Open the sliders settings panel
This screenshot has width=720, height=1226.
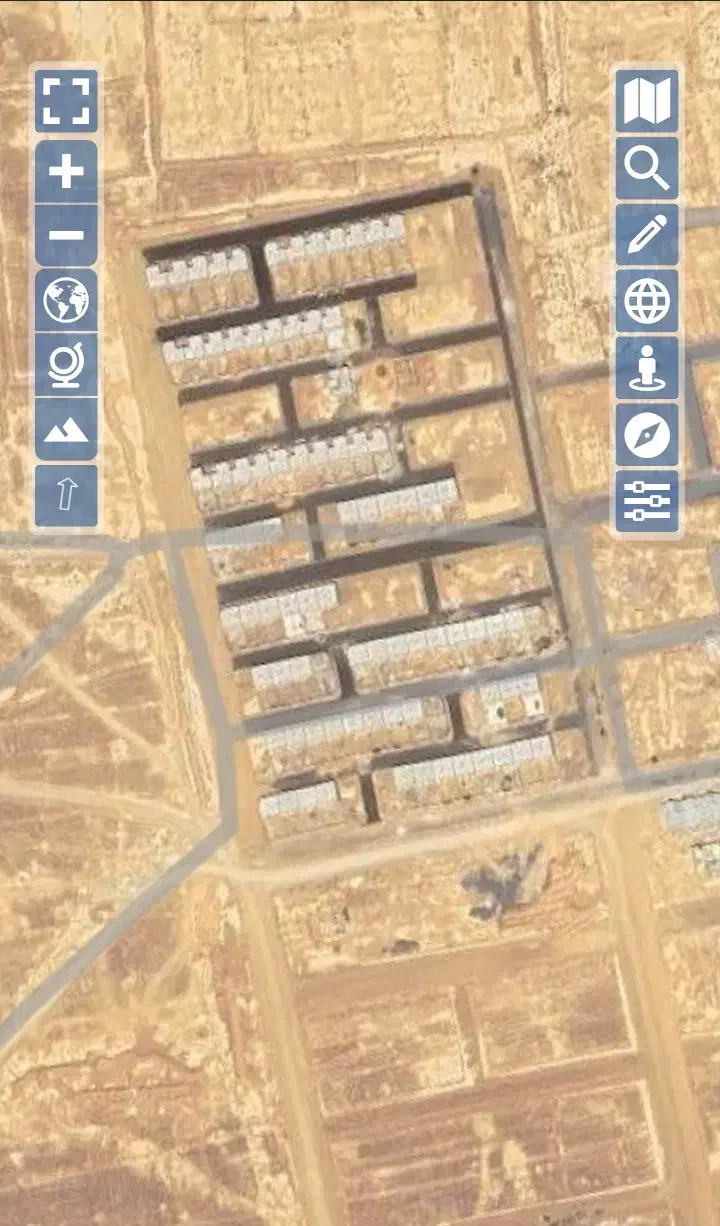pyautogui.click(x=647, y=501)
